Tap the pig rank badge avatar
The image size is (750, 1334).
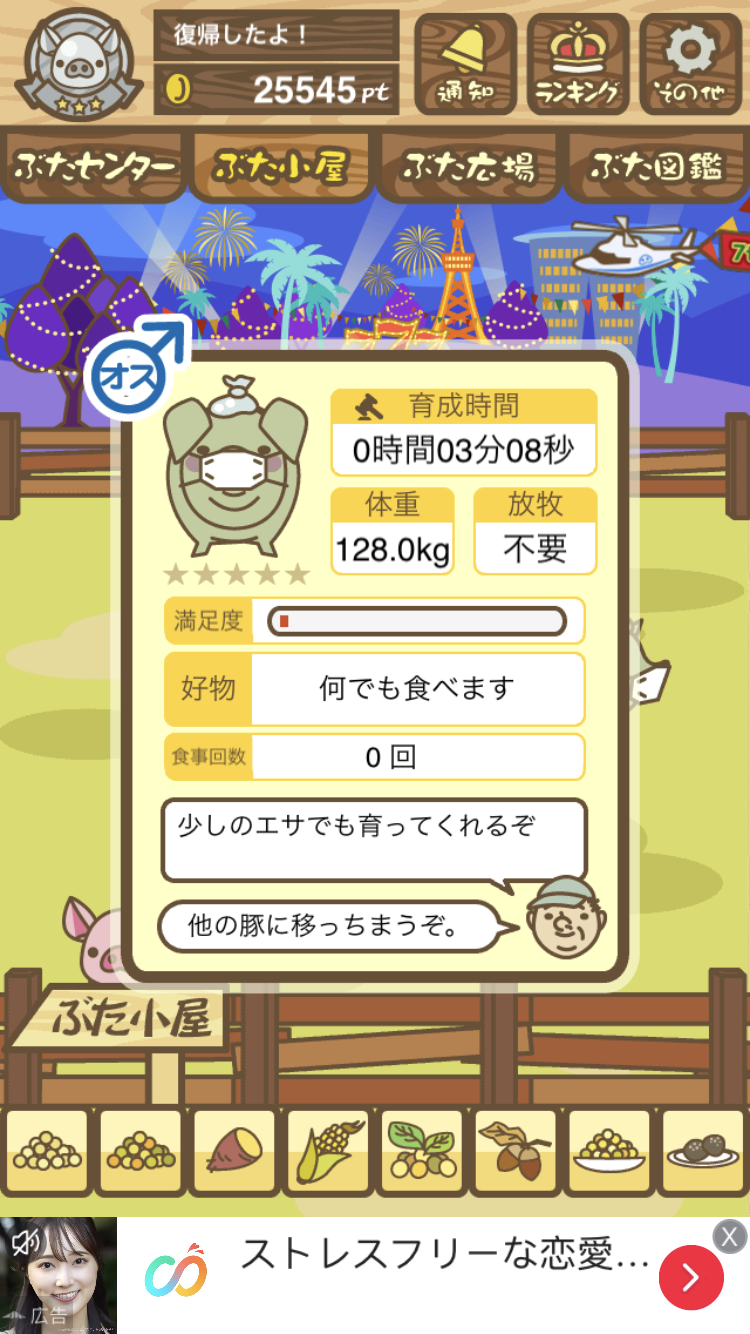pyautogui.click(x=78, y=63)
